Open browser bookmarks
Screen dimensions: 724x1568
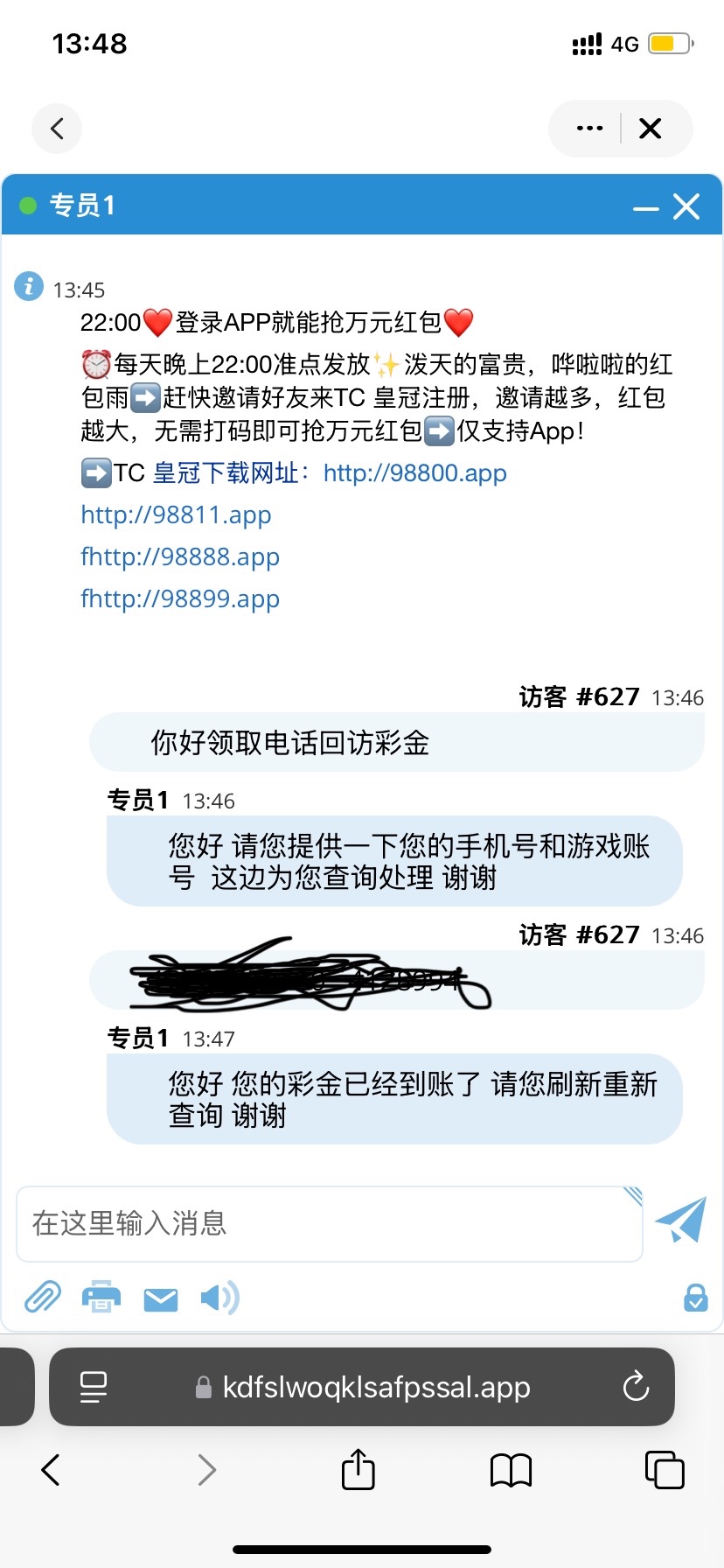(511, 1470)
